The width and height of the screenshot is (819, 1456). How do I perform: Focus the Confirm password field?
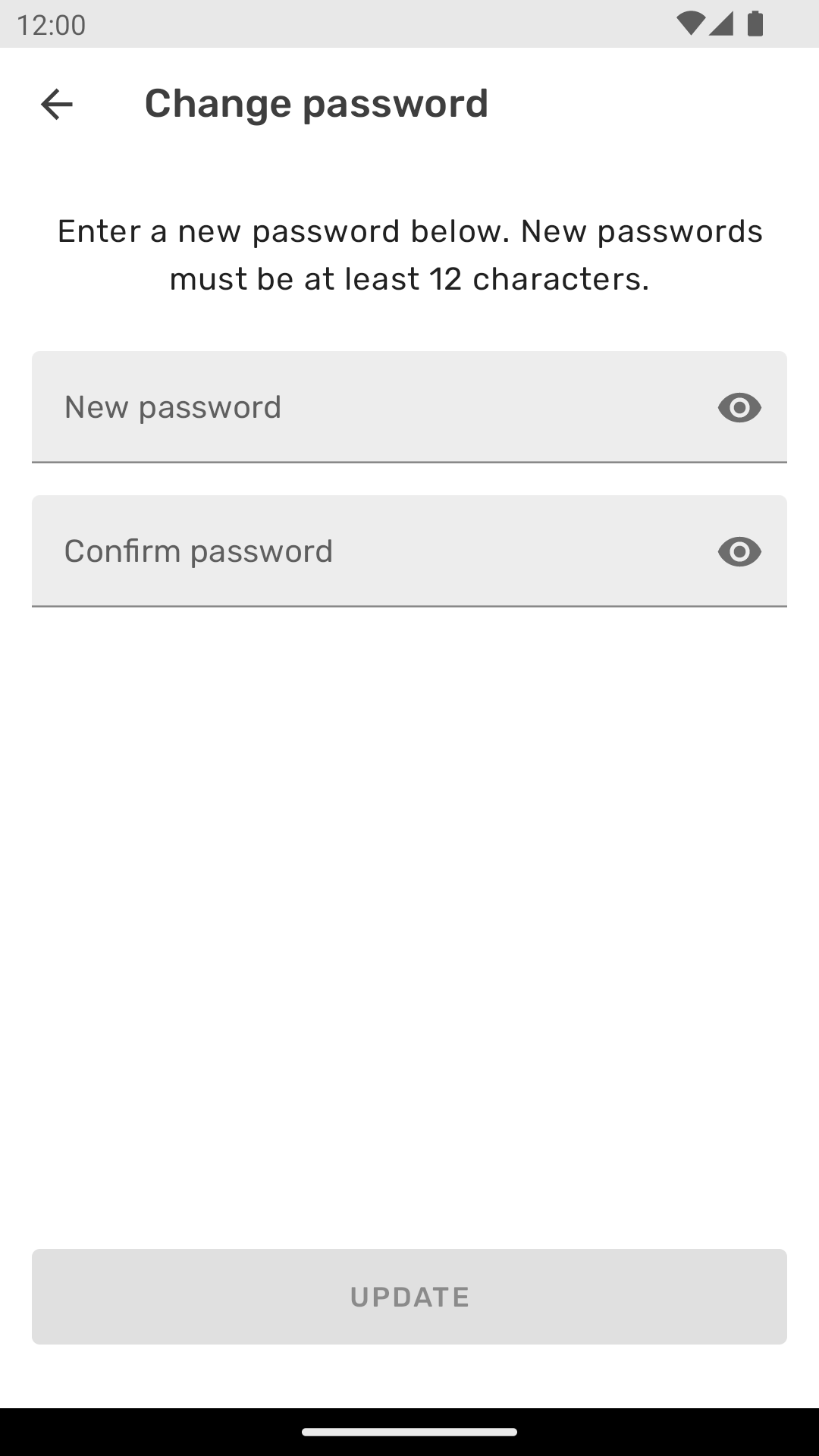pos(409,551)
